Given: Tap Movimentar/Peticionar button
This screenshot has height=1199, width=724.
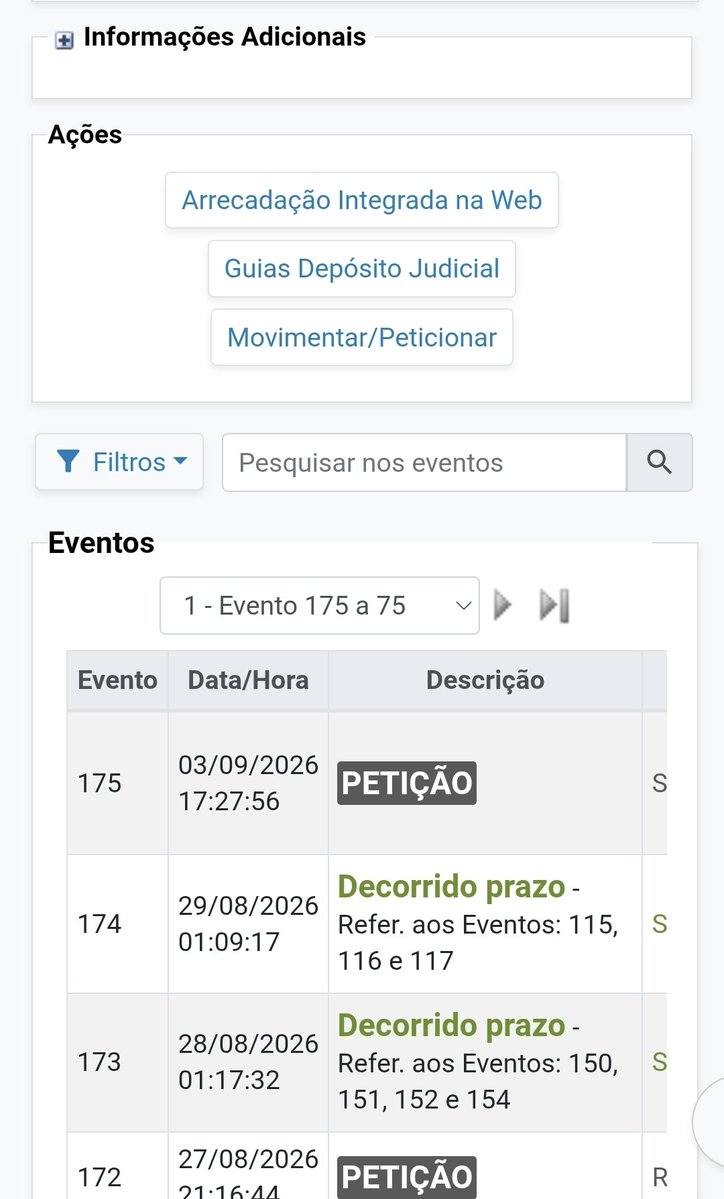Looking at the screenshot, I should [x=362, y=337].
